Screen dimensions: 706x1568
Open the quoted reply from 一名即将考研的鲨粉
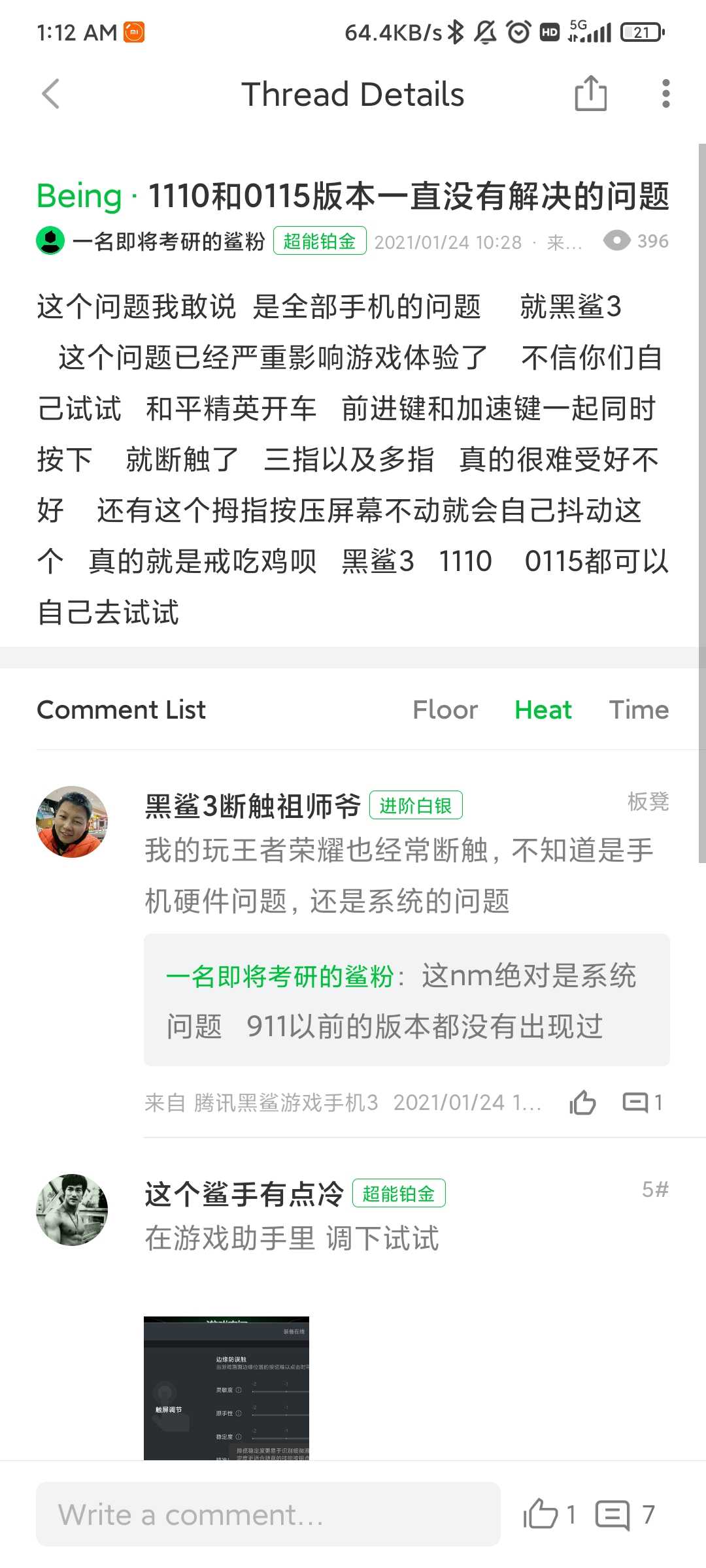[x=407, y=1000]
